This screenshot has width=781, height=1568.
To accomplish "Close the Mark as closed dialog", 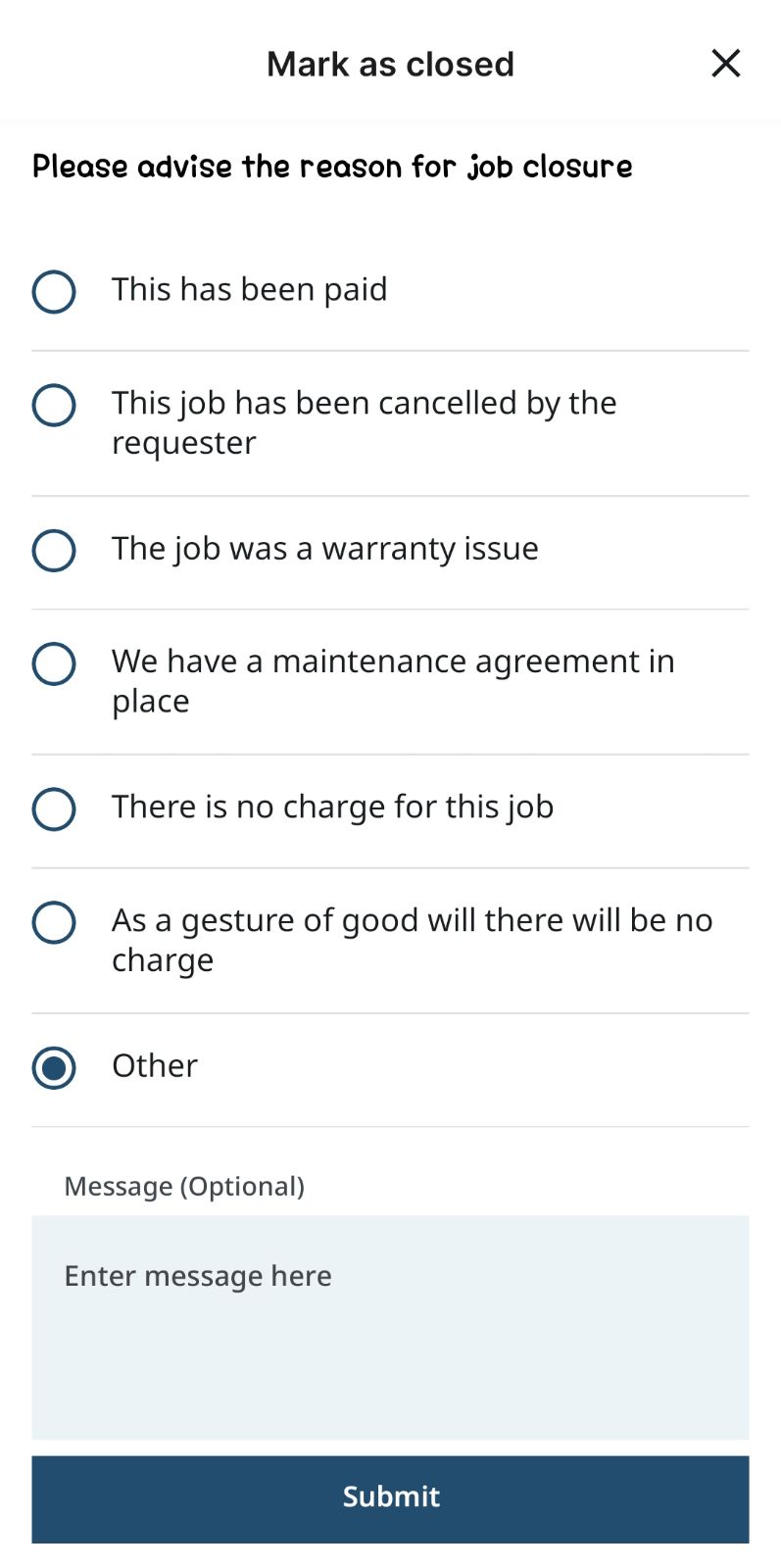I will pyautogui.click(x=725, y=64).
